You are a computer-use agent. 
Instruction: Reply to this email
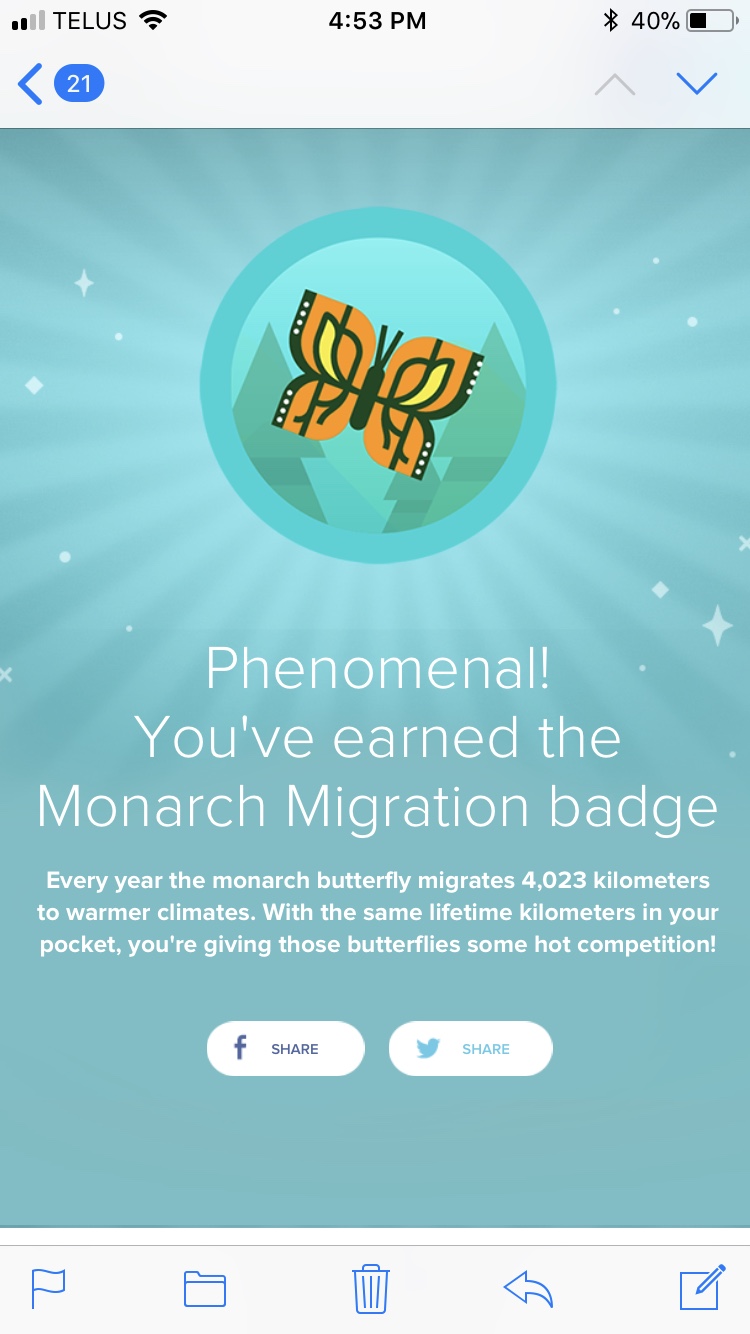point(528,1288)
